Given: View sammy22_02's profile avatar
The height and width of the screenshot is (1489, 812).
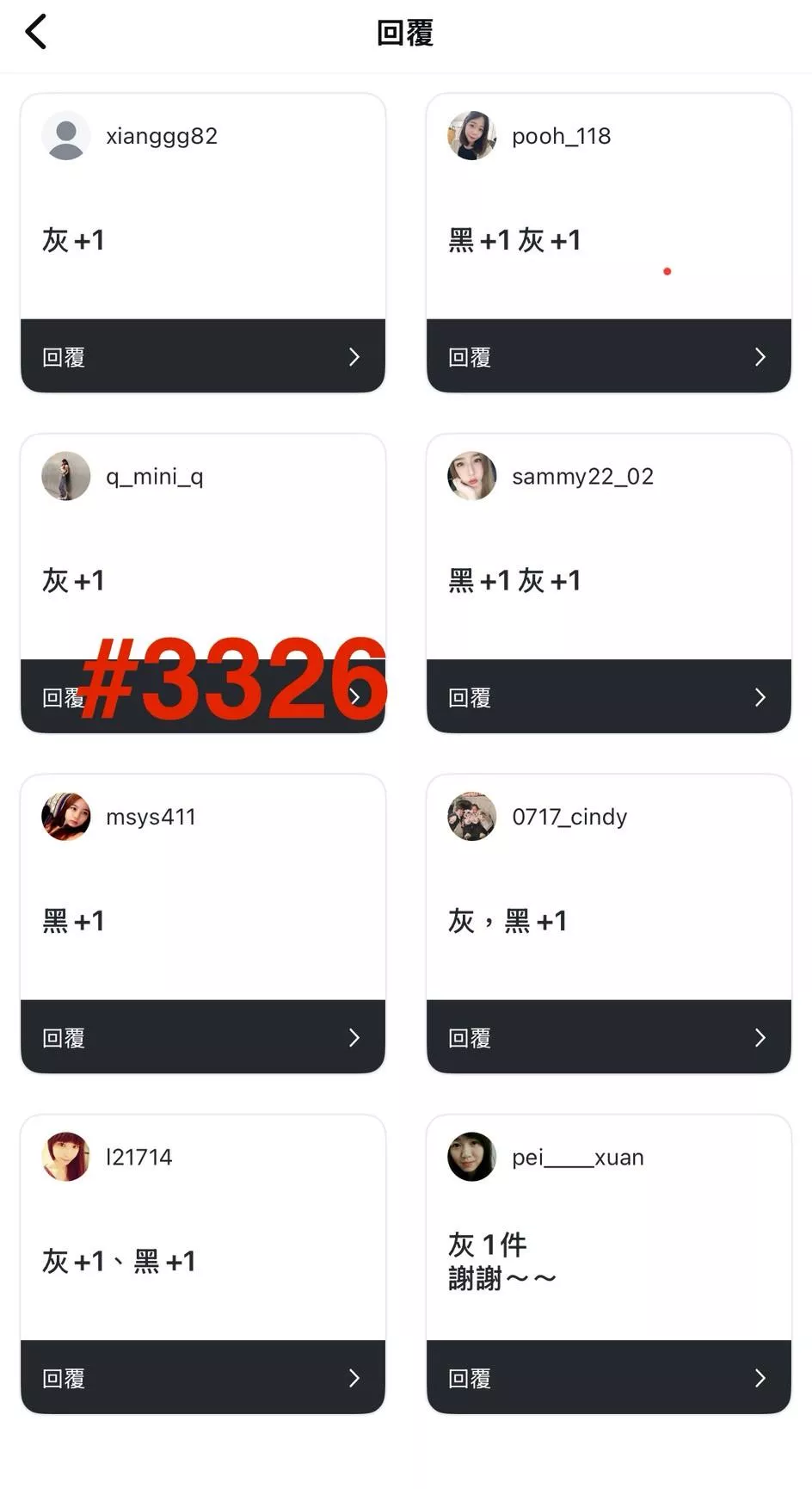Looking at the screenshot, I should coord(471,476).
